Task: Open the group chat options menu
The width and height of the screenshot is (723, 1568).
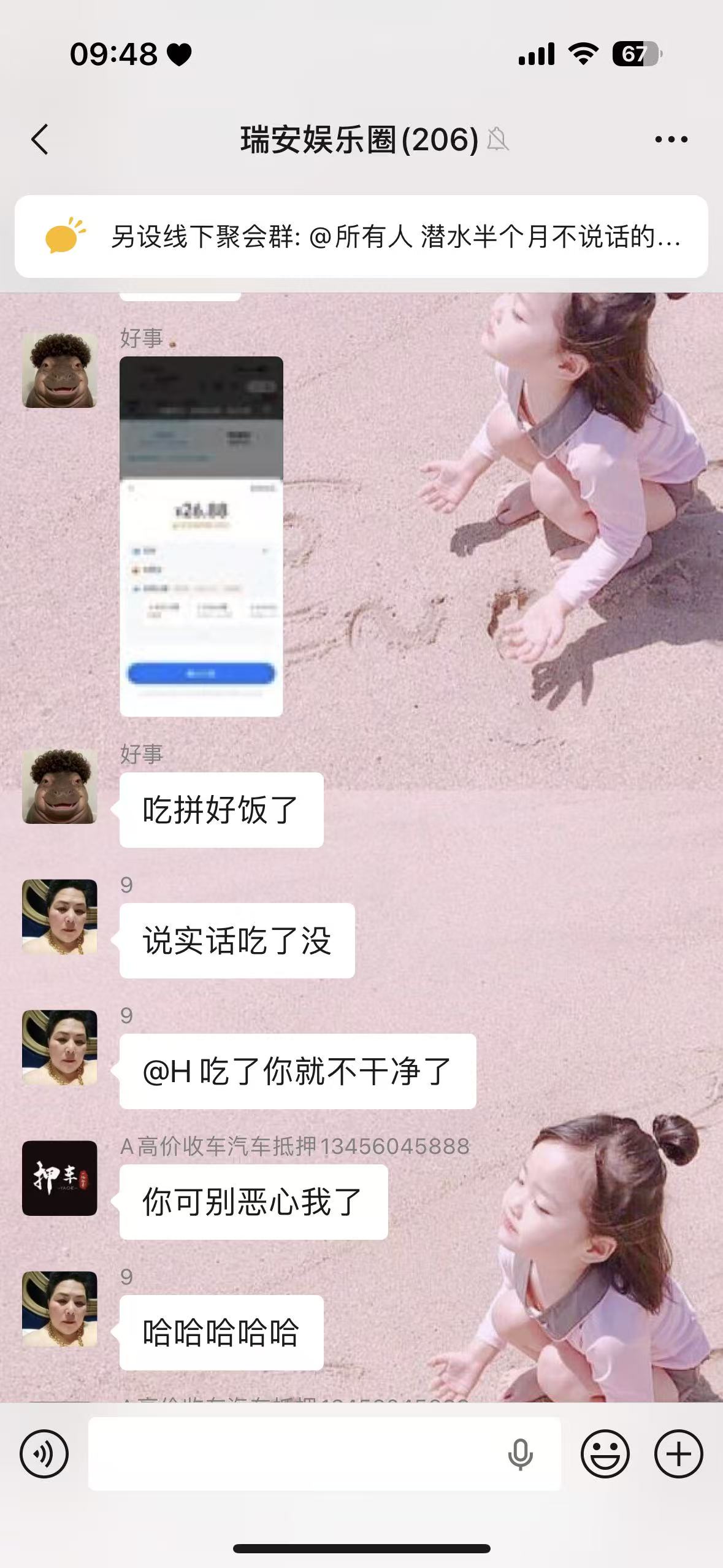Action: tap(671, 140)
